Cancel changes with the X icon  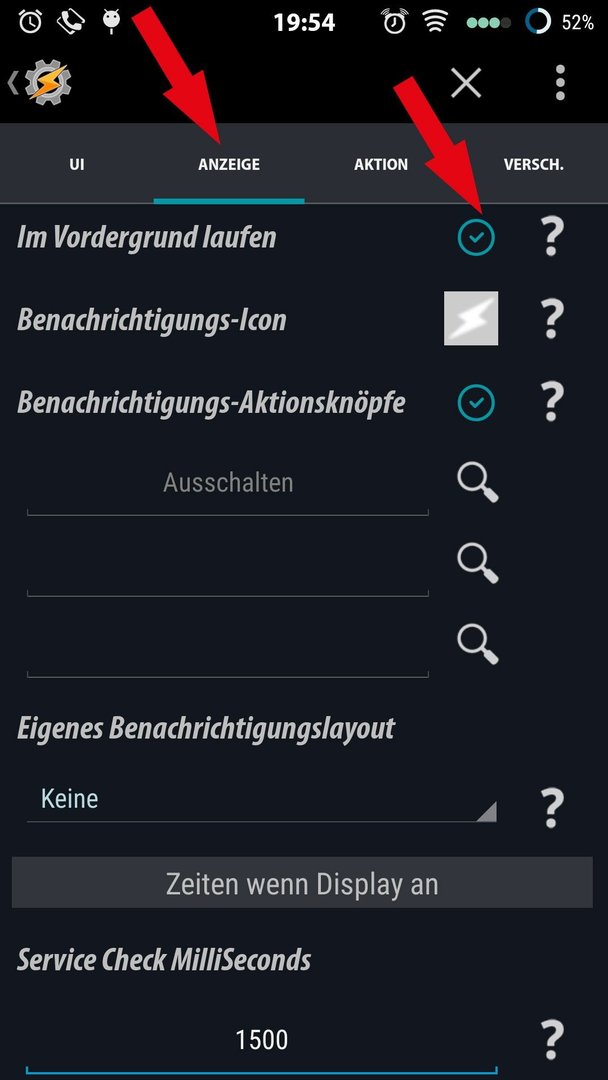[x=466, y=83]
